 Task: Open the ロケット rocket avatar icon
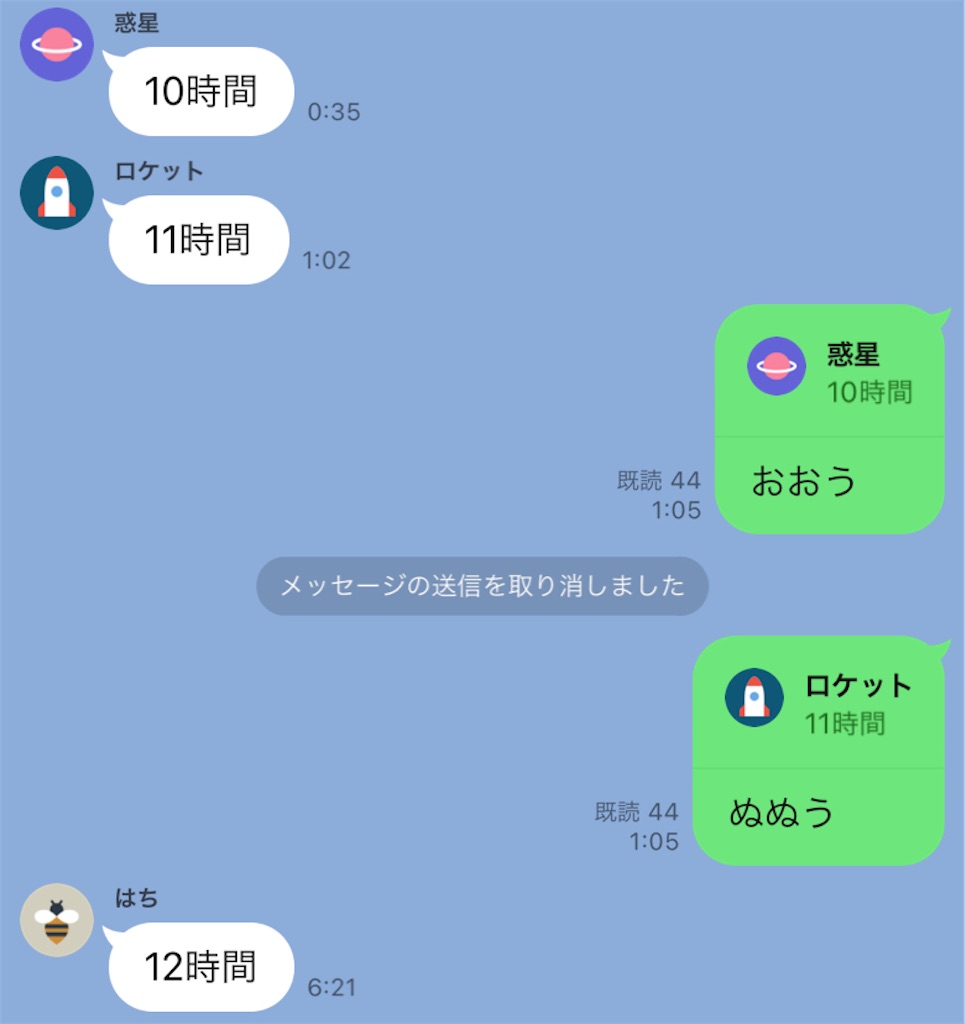56,193
